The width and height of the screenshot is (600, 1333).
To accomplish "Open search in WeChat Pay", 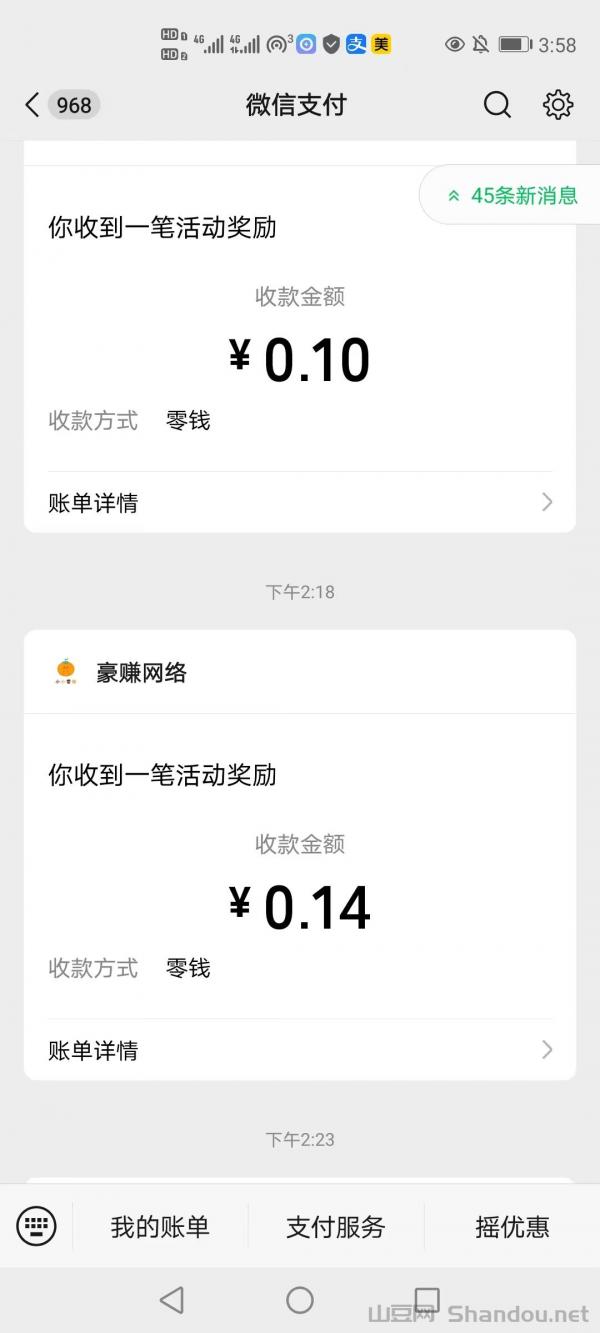I will pos(497,104).
